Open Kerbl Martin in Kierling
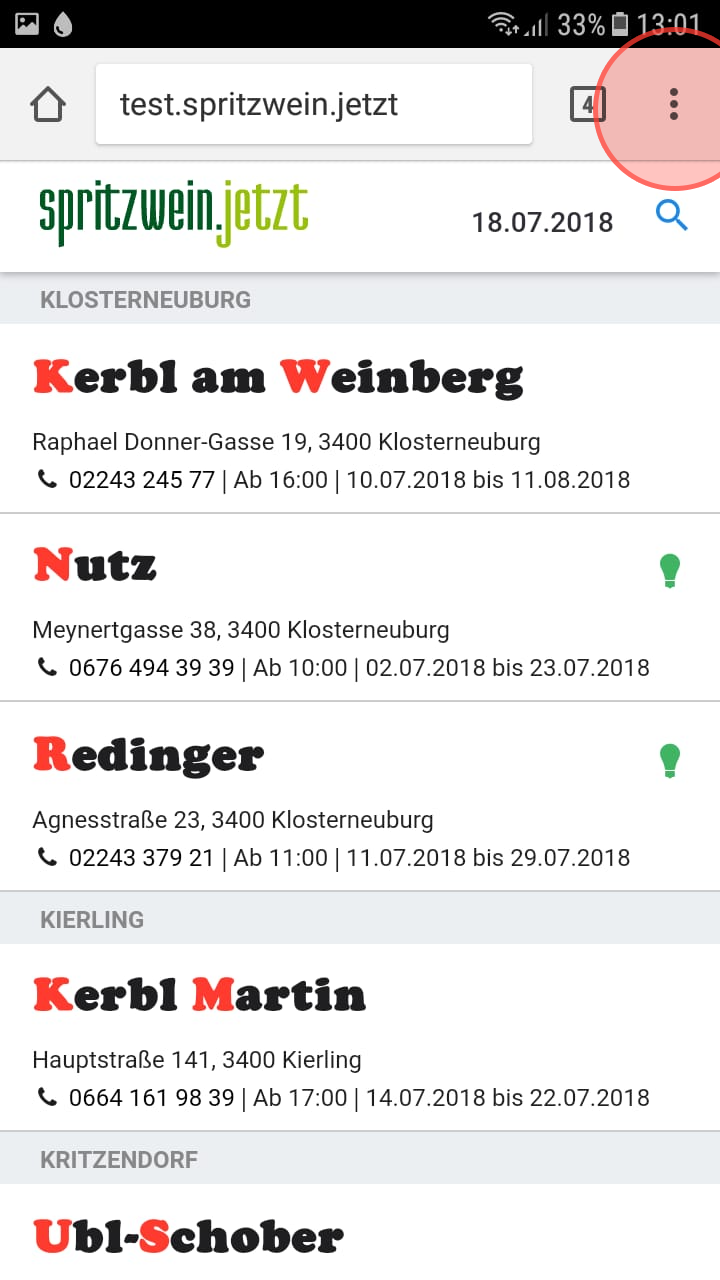 point(360,1038)
